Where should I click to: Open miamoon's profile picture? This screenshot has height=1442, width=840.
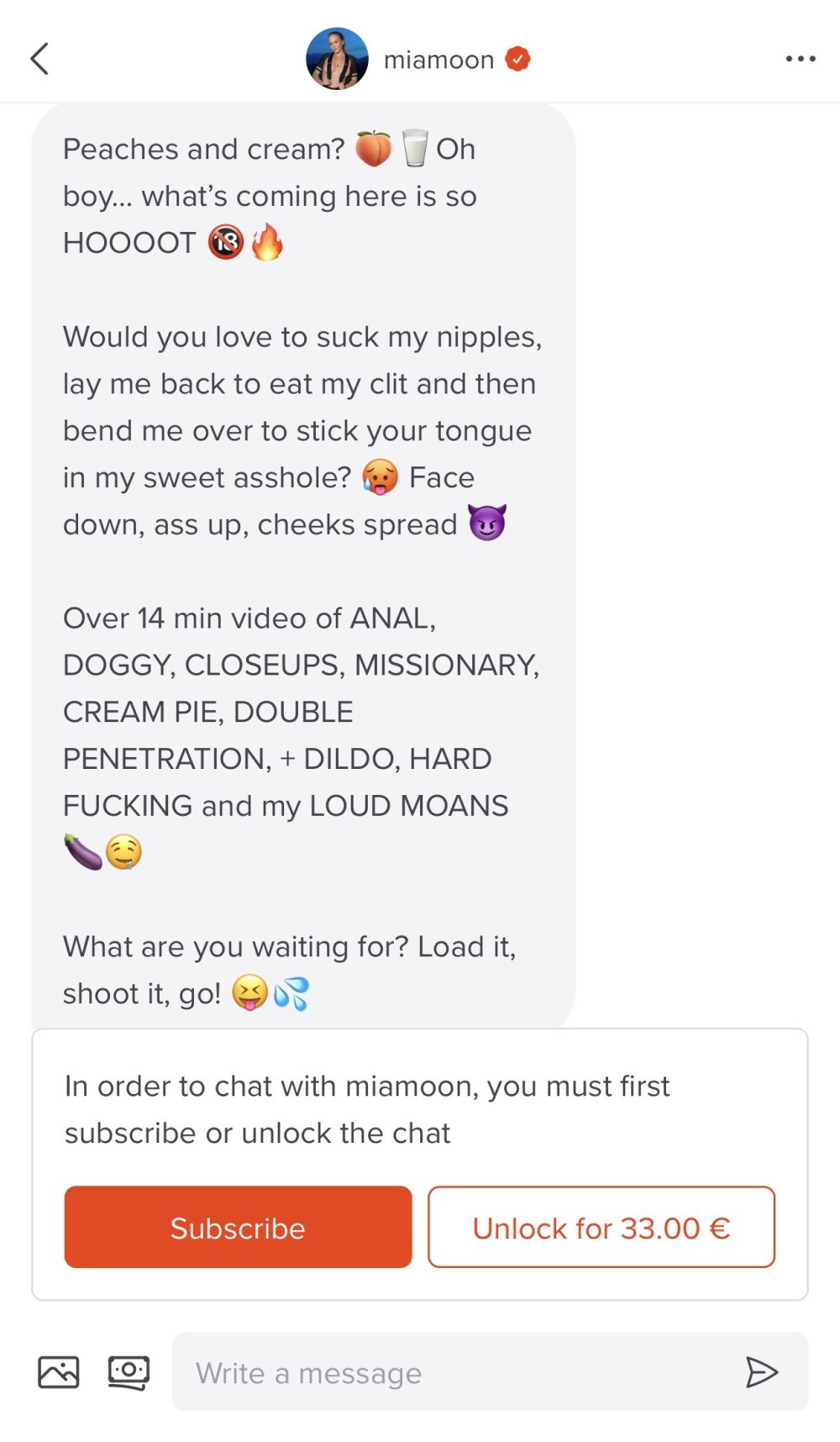(x=337, y=59)
